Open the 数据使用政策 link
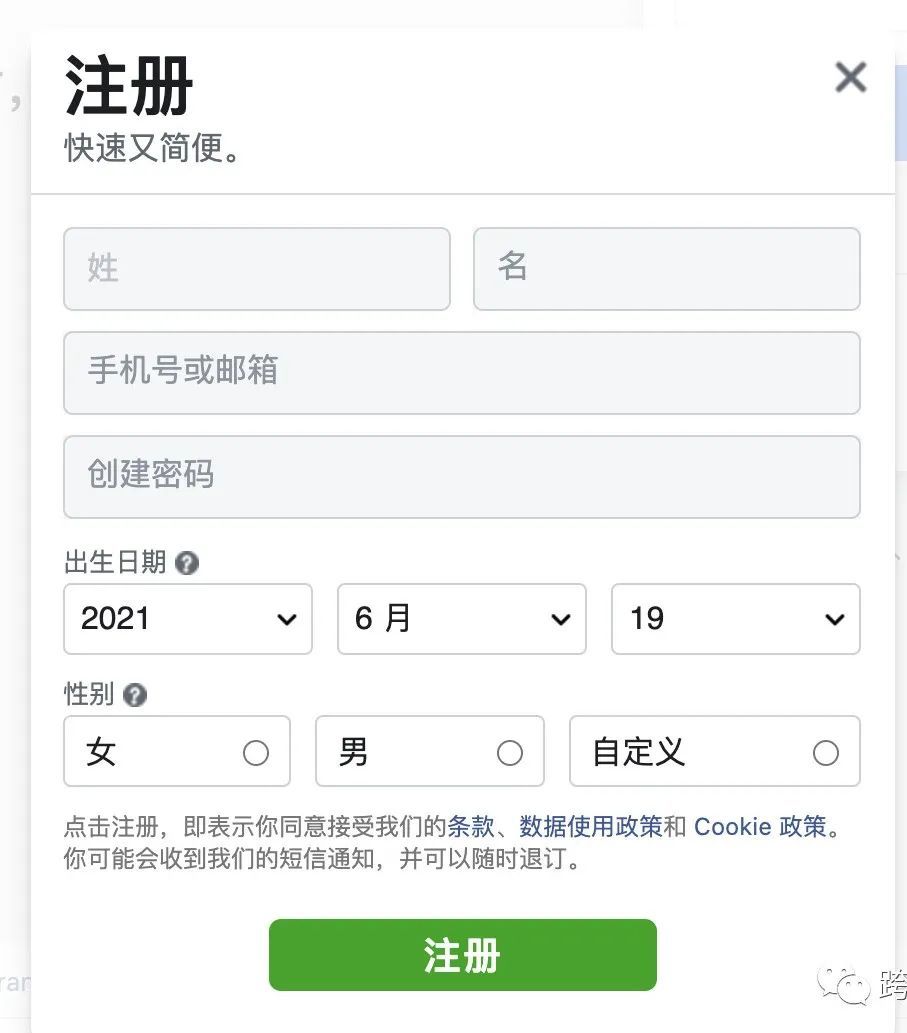The image size is (907, 1033). coord(590,827)
